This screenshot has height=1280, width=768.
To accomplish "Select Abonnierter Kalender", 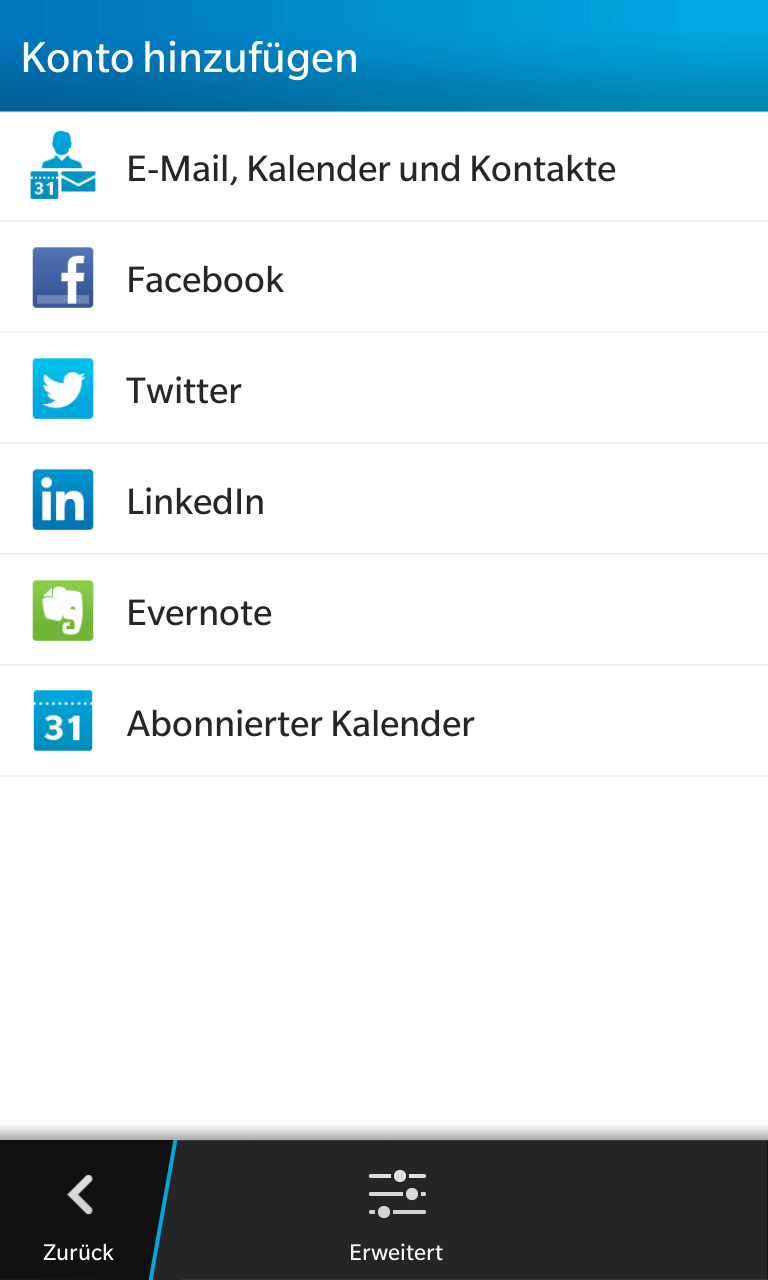I will click(384, 721).
